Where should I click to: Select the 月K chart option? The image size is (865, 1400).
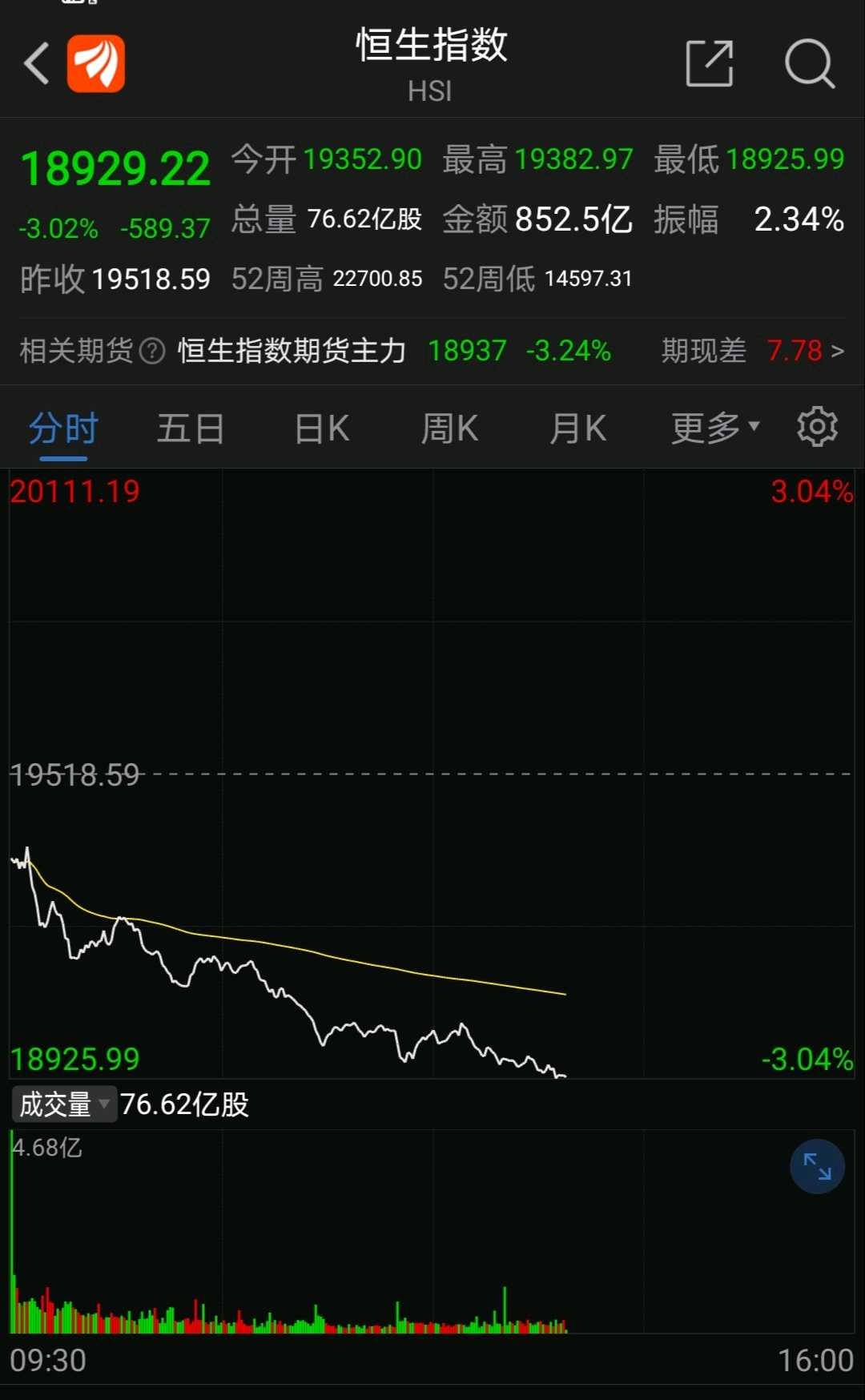pos(579,428)
